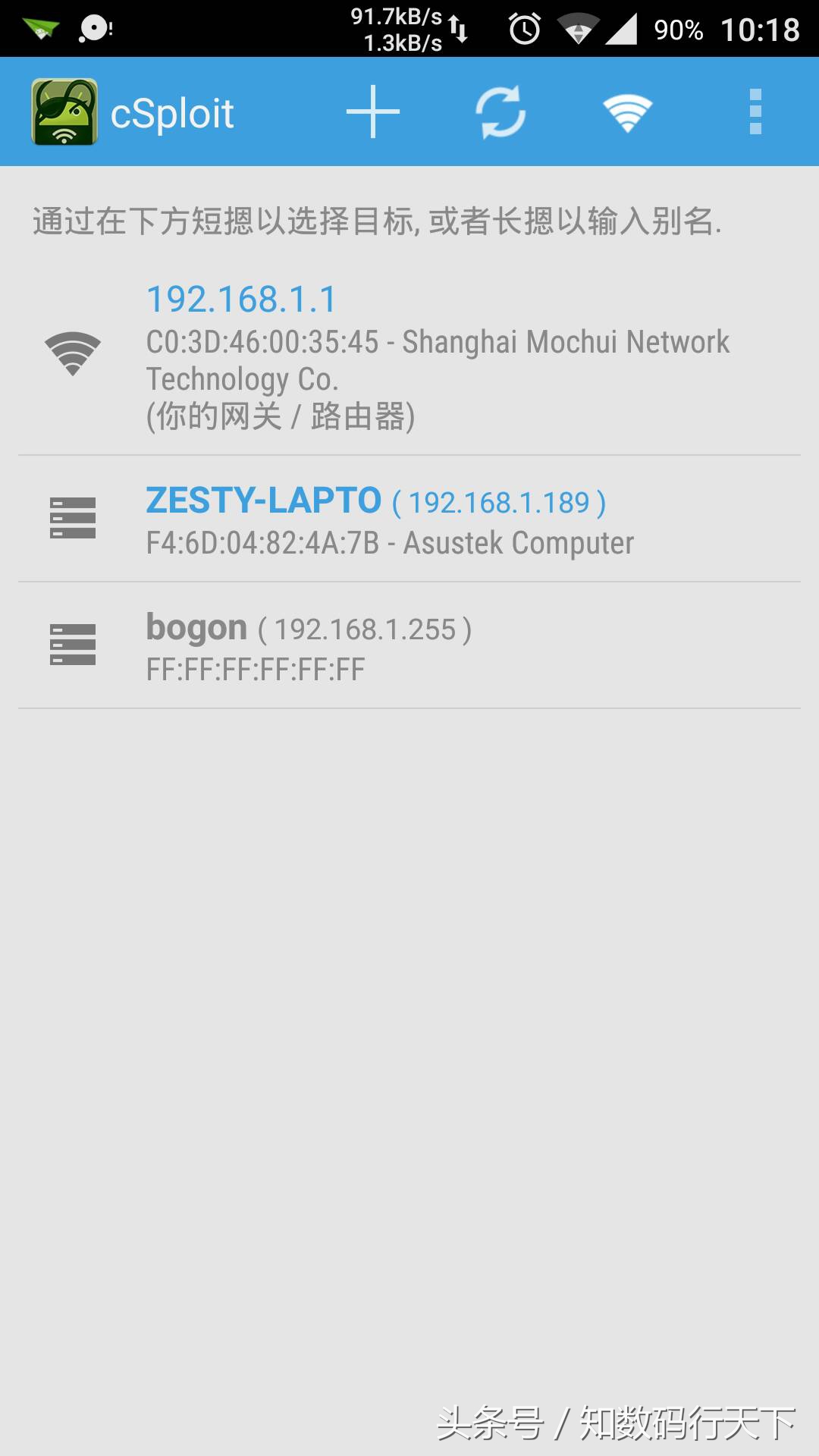Select the ZESTY-LAPTO target
This screenshot has height=1456, width=819.
pyautogui.click(x=409, y=519)
